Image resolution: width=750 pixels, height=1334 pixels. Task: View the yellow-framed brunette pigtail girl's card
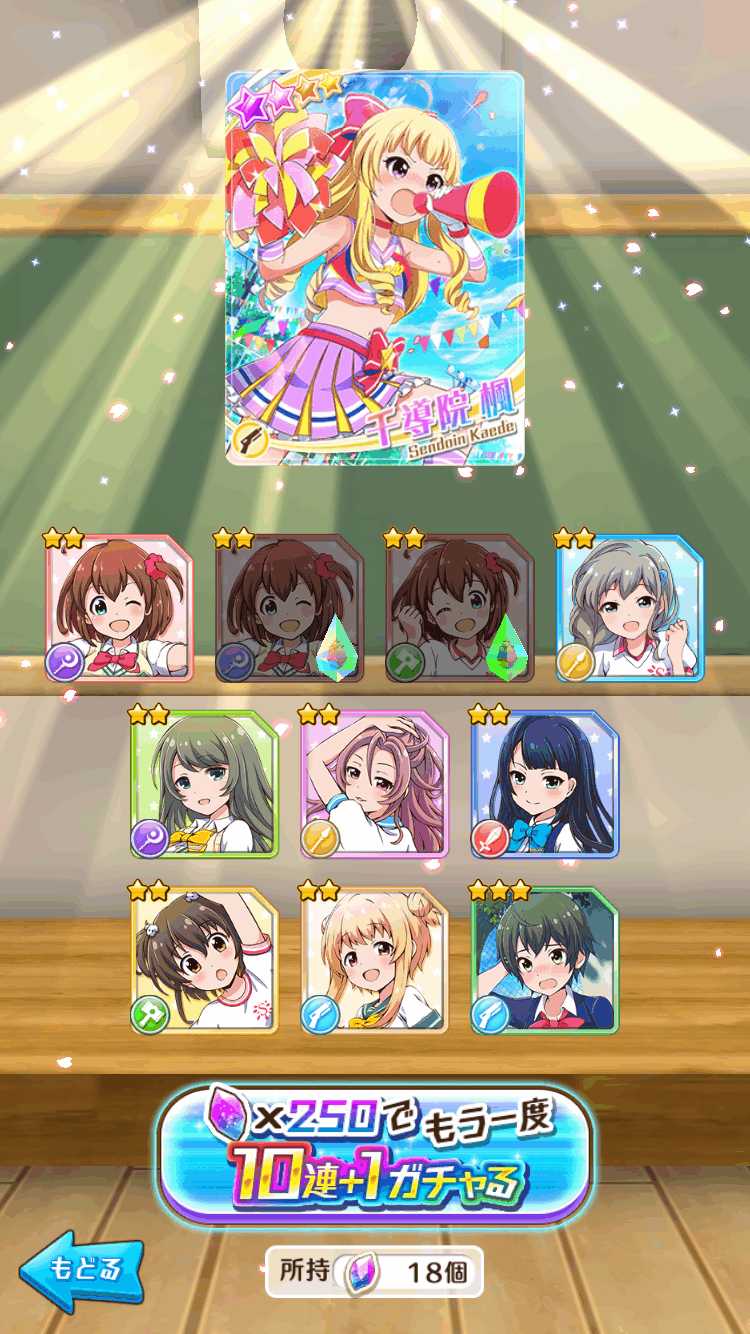(x=205, y=960)
